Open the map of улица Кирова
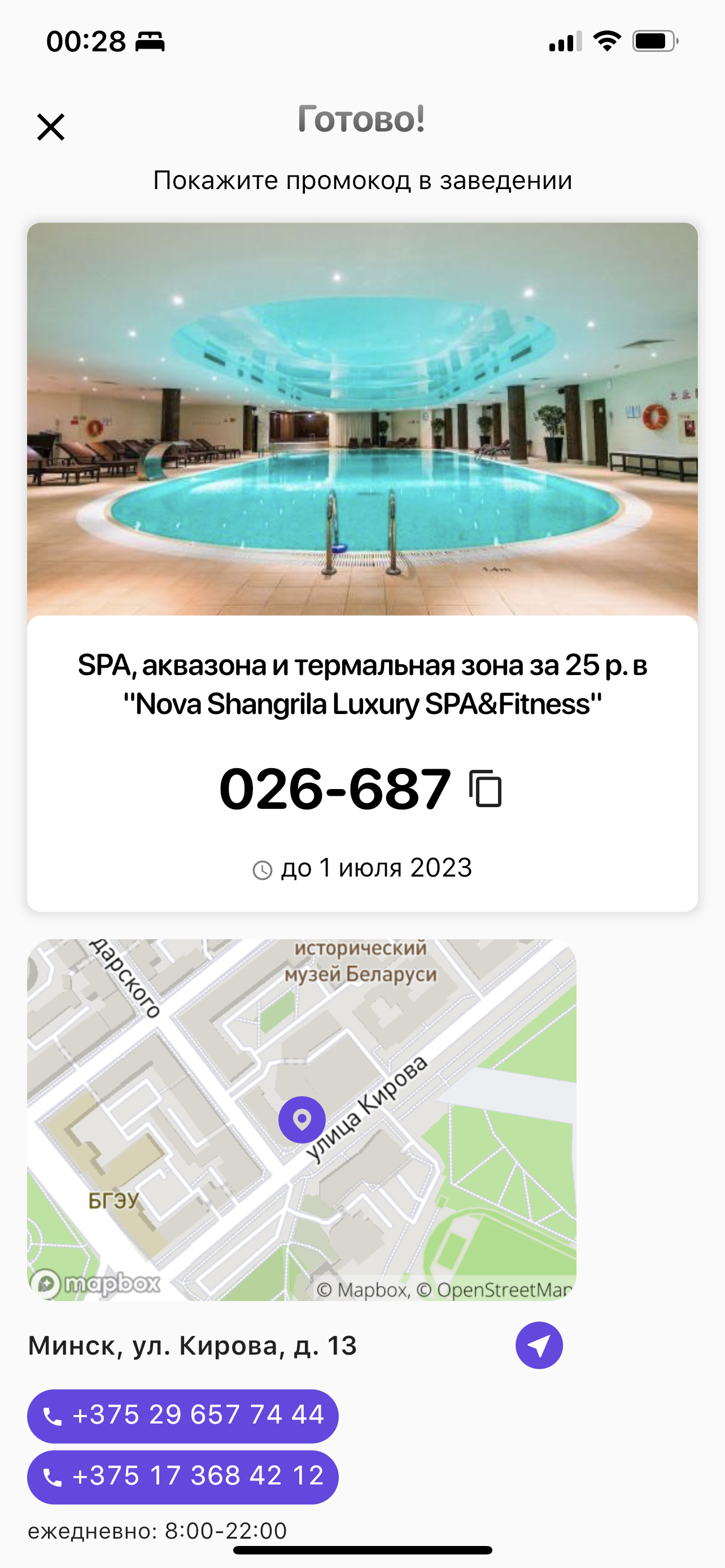The image size is (725, 1568). click(302, 1119)
